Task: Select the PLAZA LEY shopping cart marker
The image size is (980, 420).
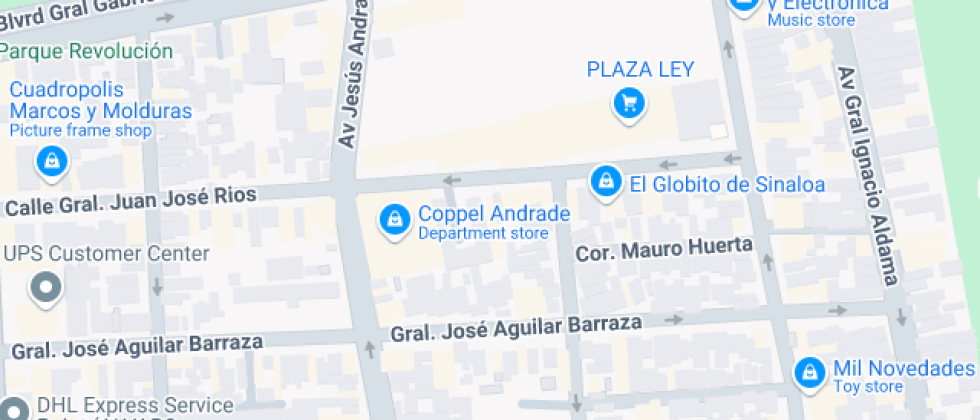Action: (628, 102)
